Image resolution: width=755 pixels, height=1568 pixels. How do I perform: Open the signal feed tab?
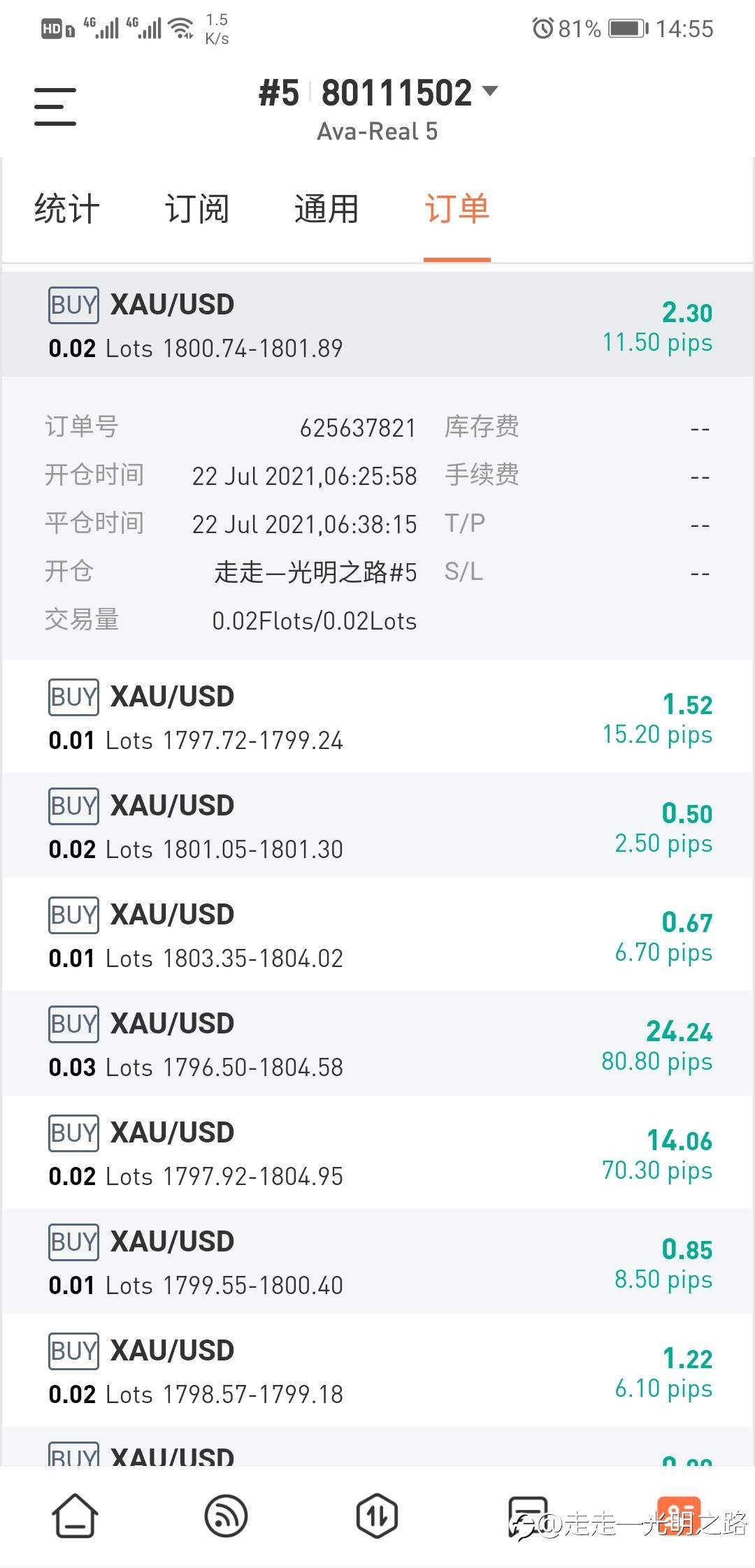pyautogui.click(x=226, y=1516)
